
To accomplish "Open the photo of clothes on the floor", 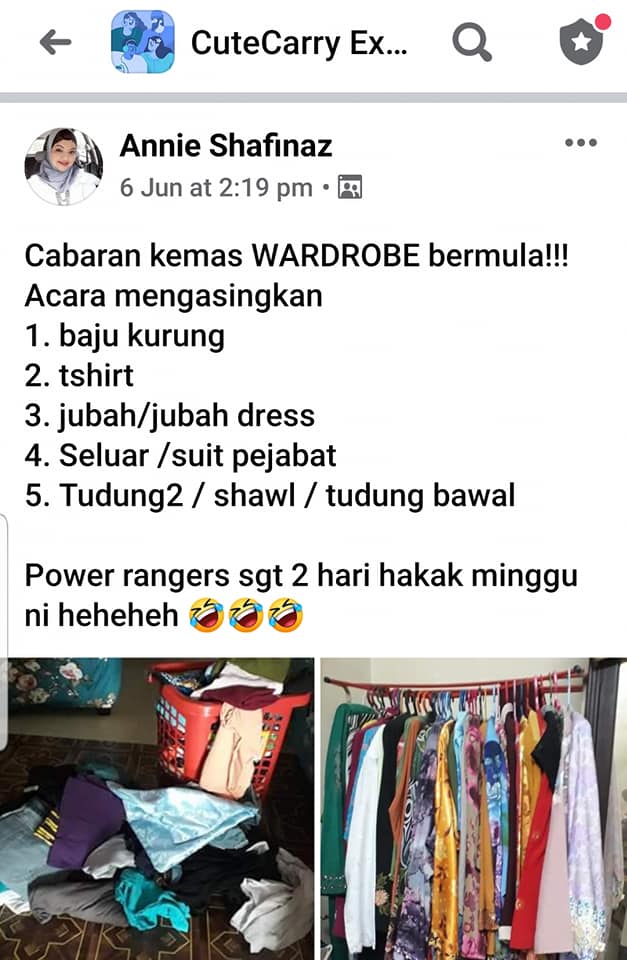I will (x=160, y=808).
